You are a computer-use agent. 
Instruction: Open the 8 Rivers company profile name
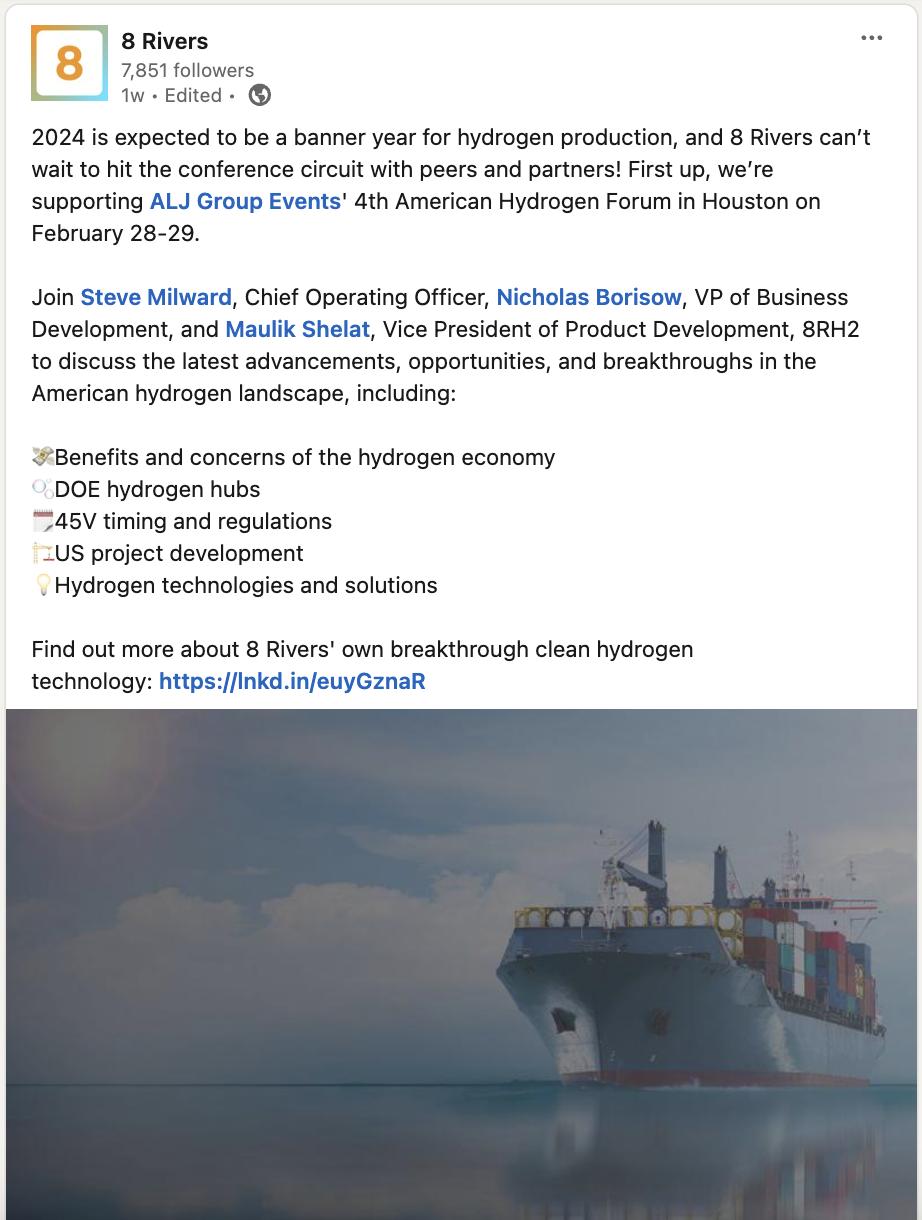coord(165,41)
